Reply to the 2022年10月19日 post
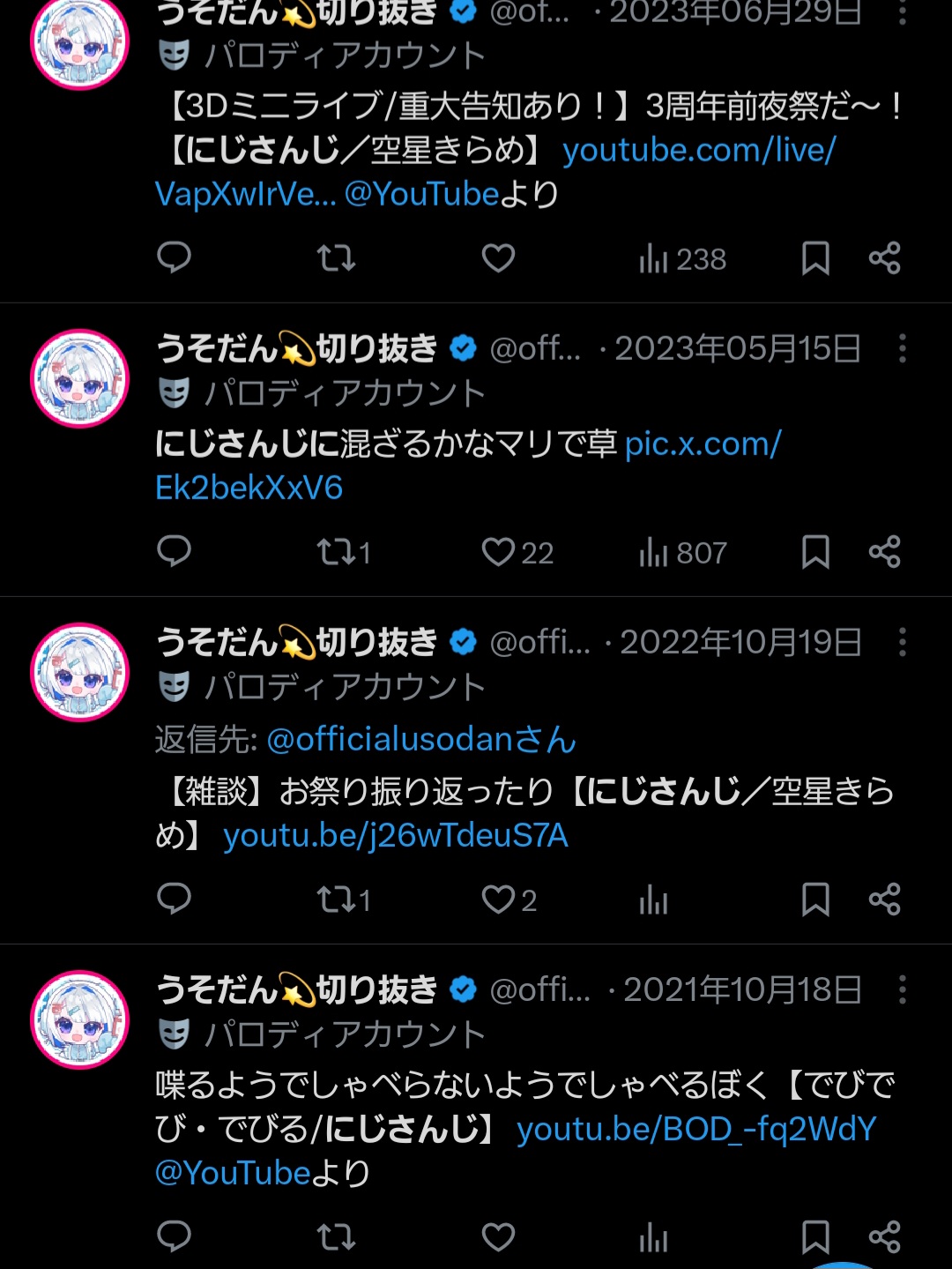Screen dimensions: 952x1269 [x=174, y=899]
